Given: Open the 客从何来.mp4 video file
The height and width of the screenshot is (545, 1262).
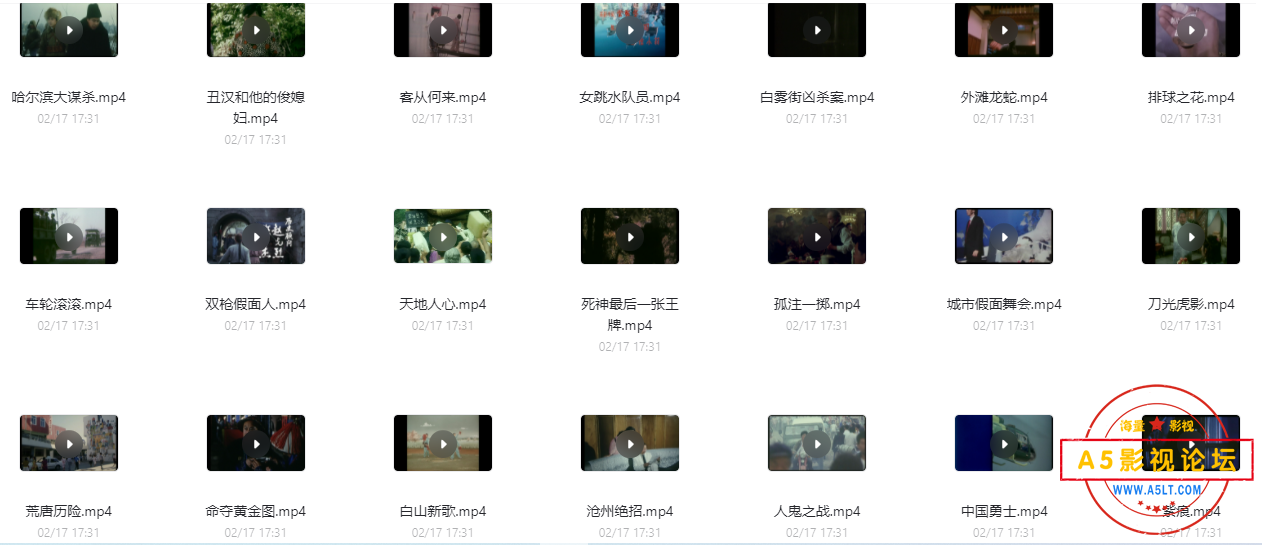Looking at the screenshot, I should point(443,30).
